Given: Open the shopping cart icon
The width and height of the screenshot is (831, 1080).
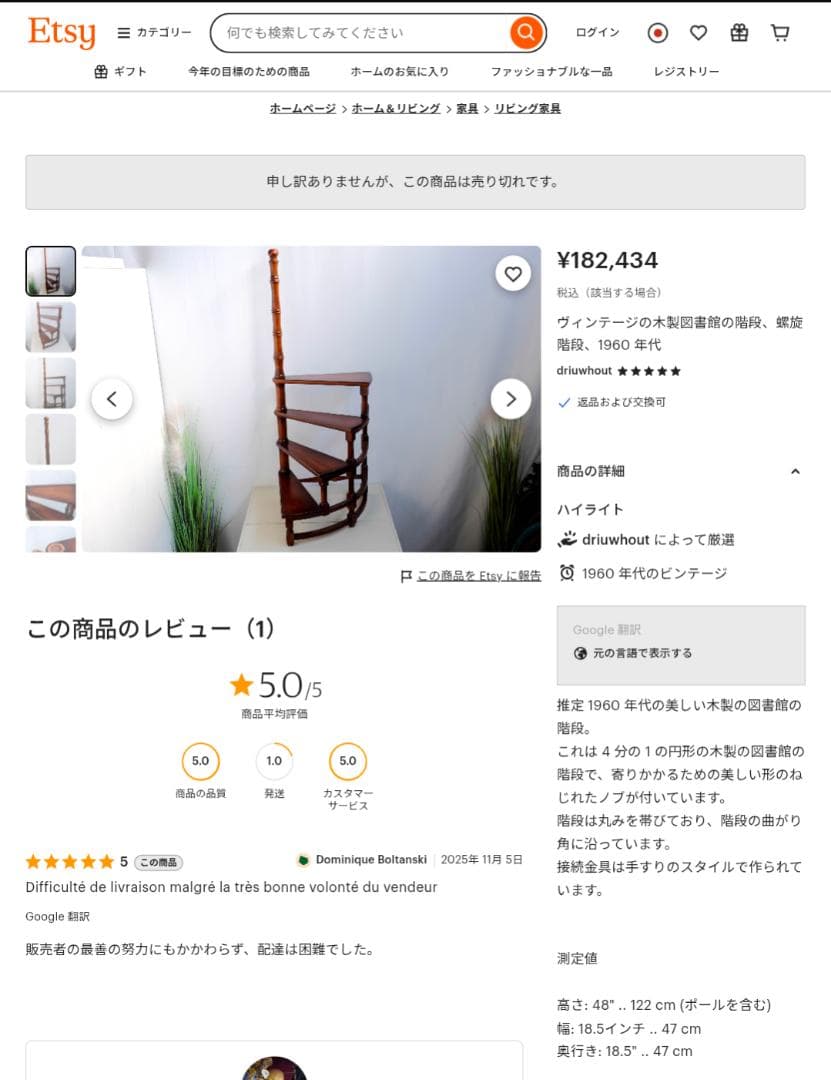Looking at the screenshot, I should click(x=781, y=32).
